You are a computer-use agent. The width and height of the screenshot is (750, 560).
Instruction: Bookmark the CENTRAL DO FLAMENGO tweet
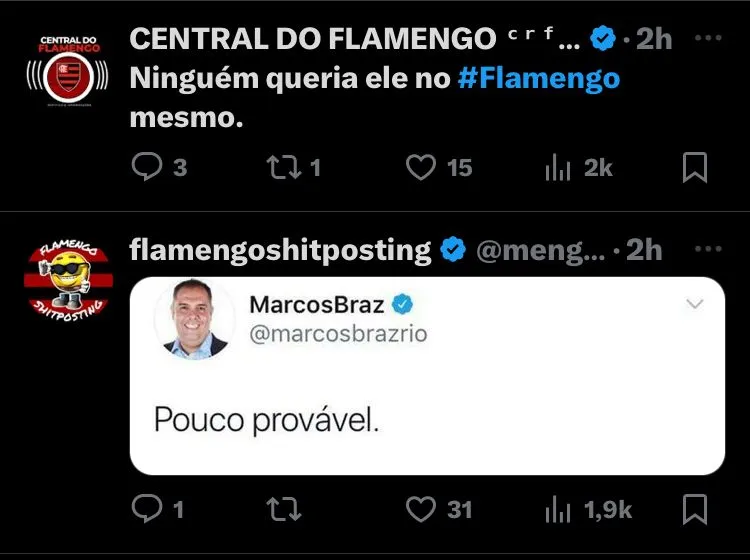[x=695, y=167]
